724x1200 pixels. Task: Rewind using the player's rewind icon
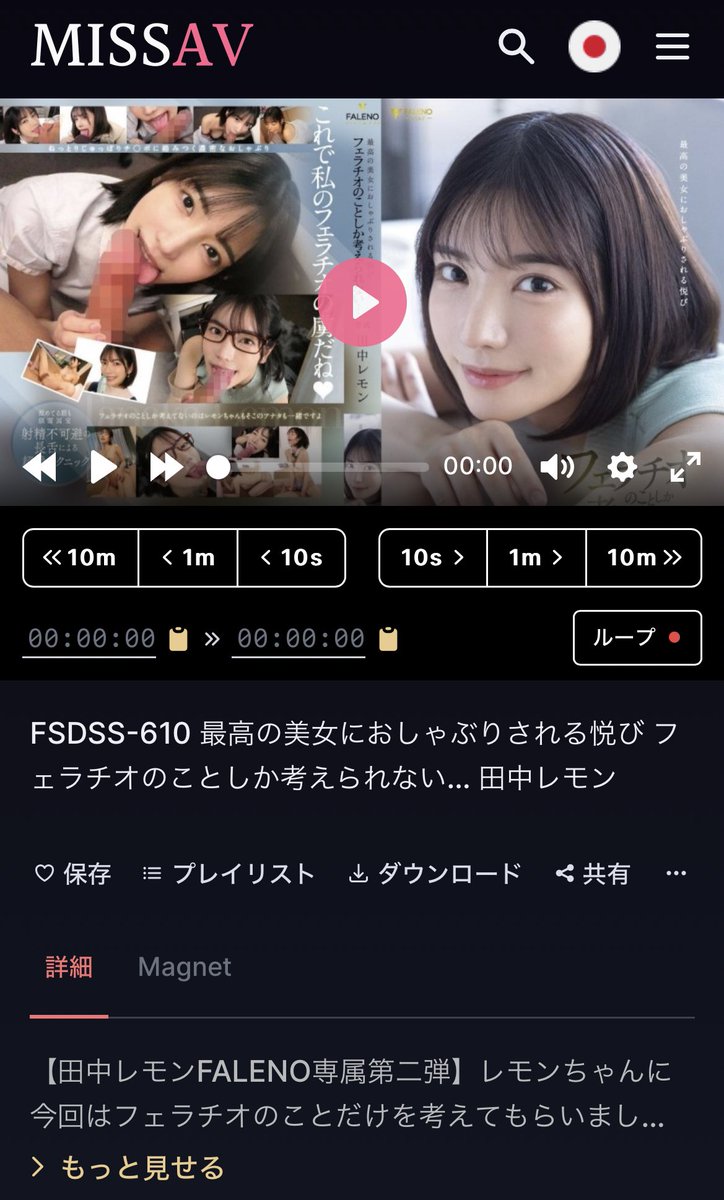39,467
